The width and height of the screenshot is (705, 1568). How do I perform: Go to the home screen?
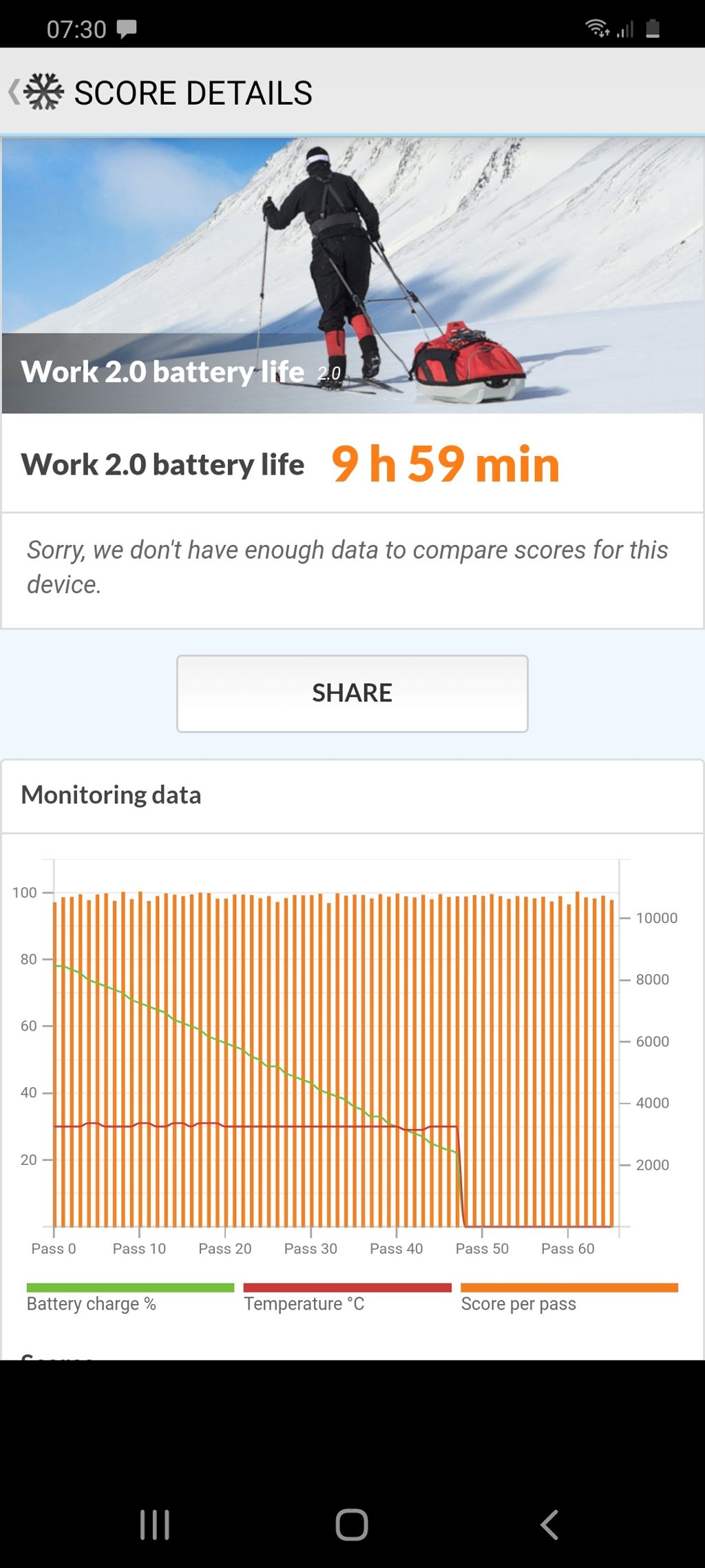click(x=352, y=1525)
